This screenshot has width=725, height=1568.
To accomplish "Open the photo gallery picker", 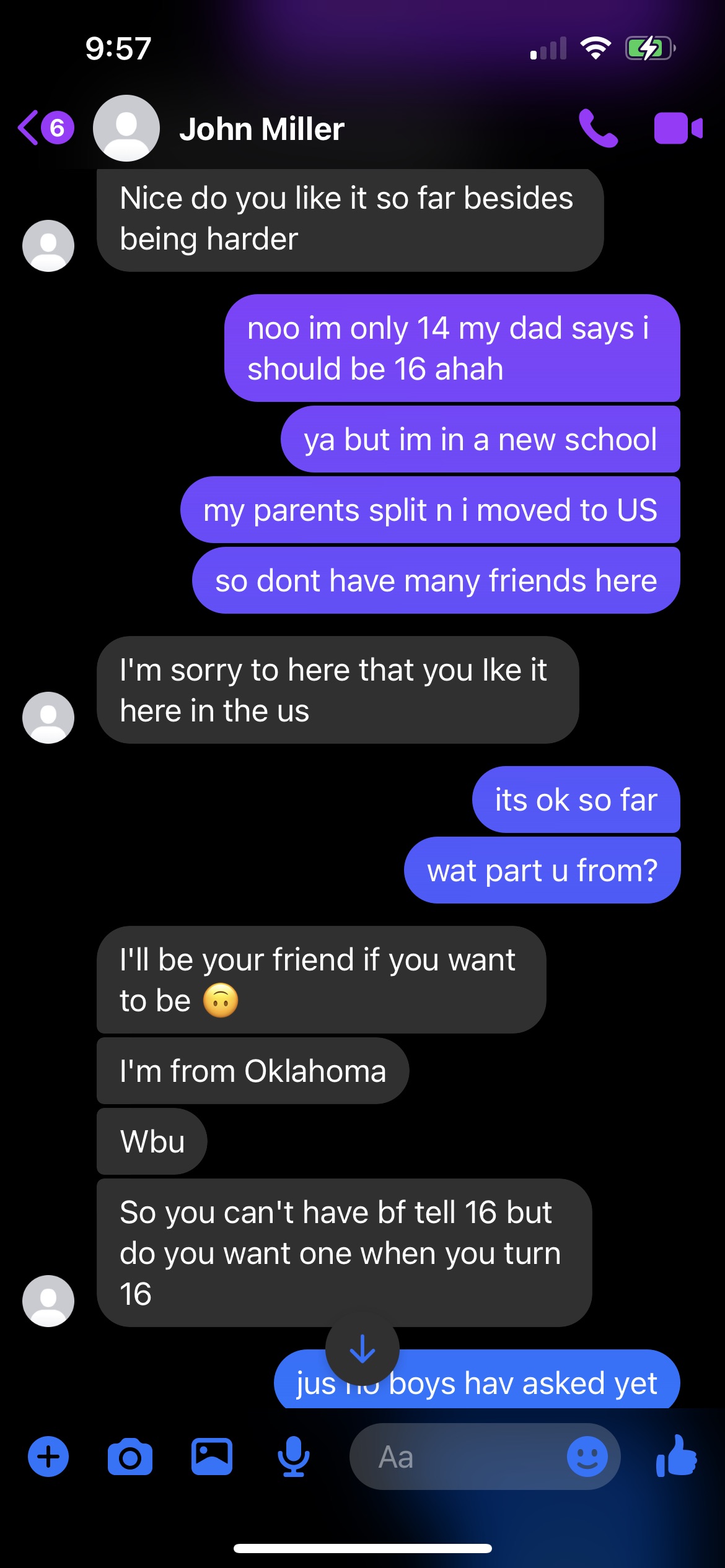I will tap(212, 1457).
